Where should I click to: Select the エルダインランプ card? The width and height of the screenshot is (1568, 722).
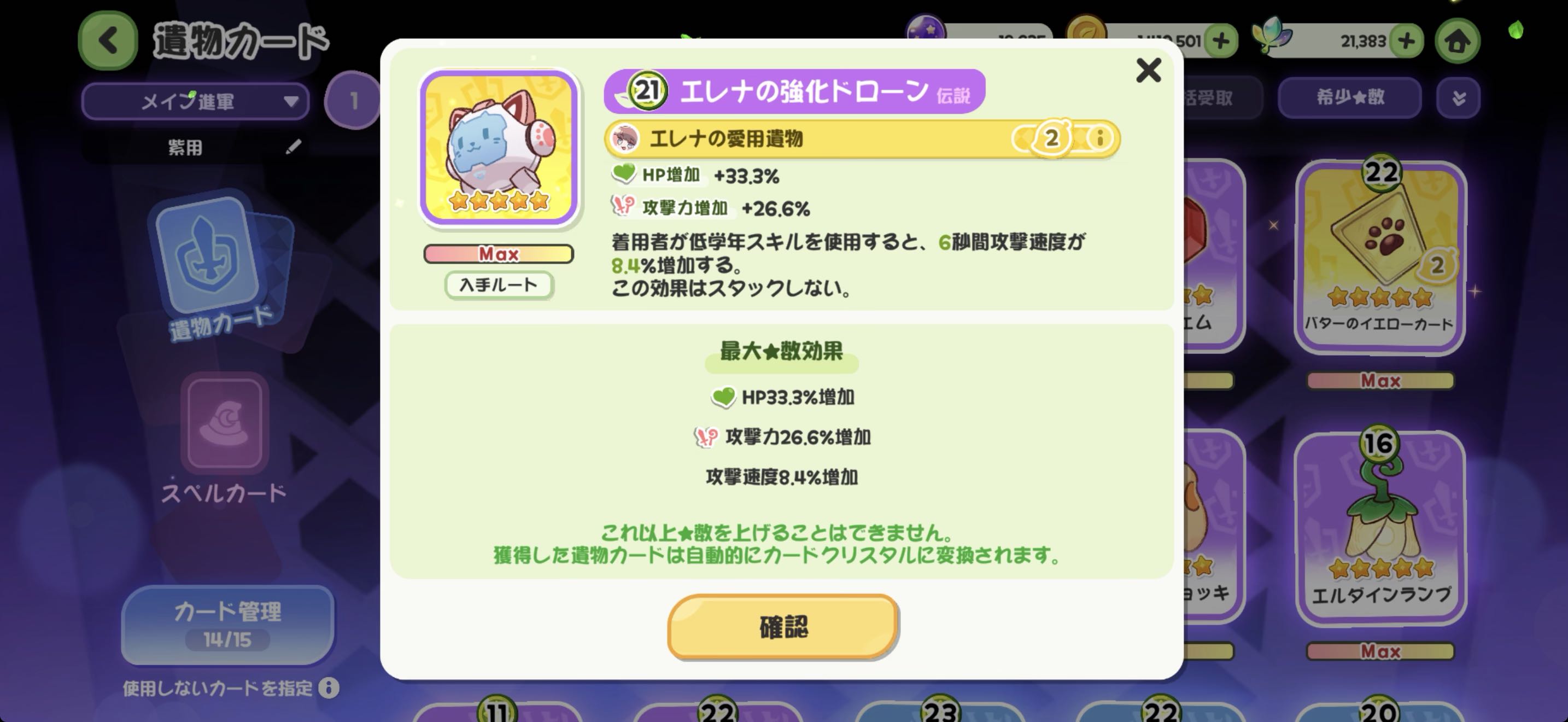click(x=1379, y=527)
